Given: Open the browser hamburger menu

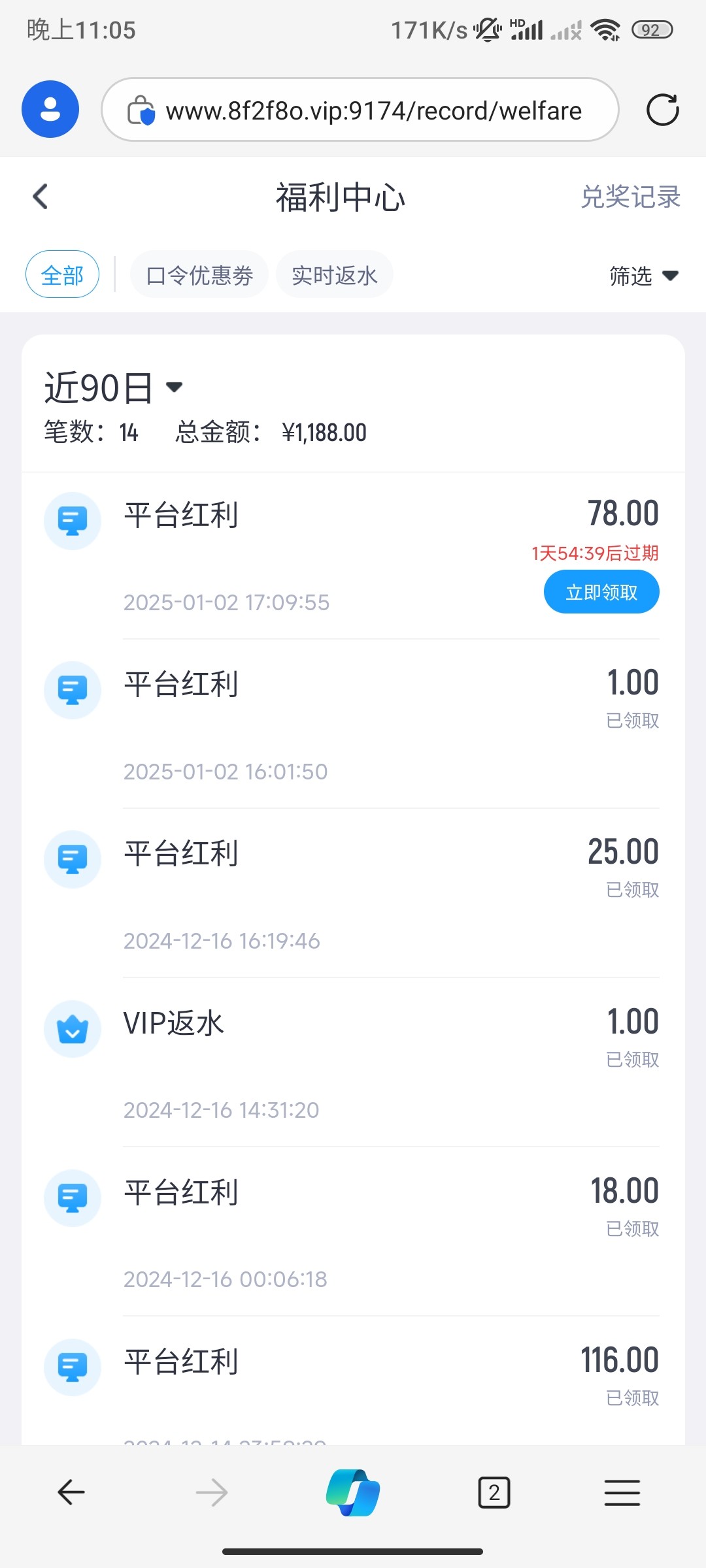Looking at the screenshot, I should pyautogui.click(x=622, y=1492).
